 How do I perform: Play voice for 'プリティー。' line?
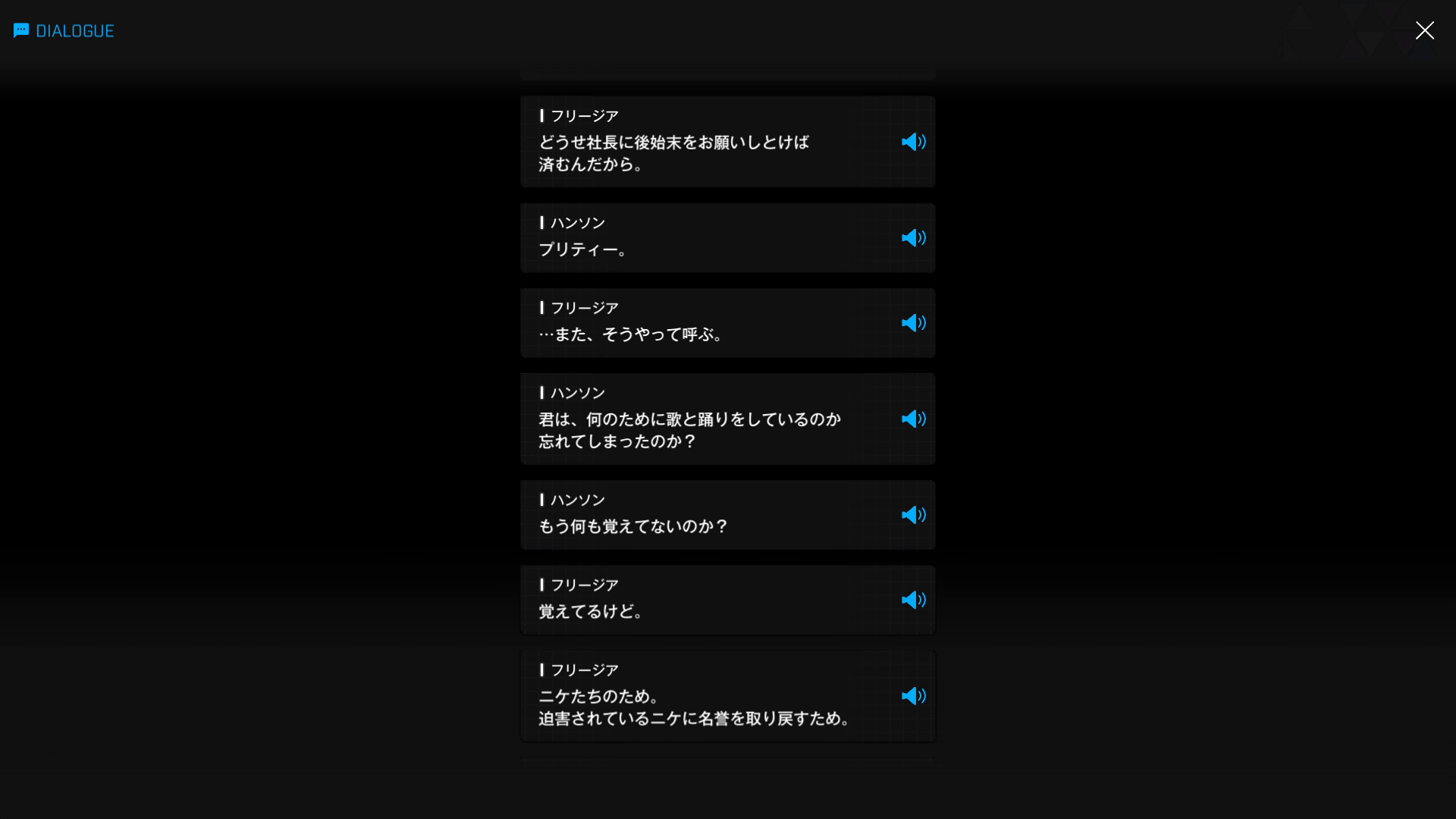(x=913, y=238)
